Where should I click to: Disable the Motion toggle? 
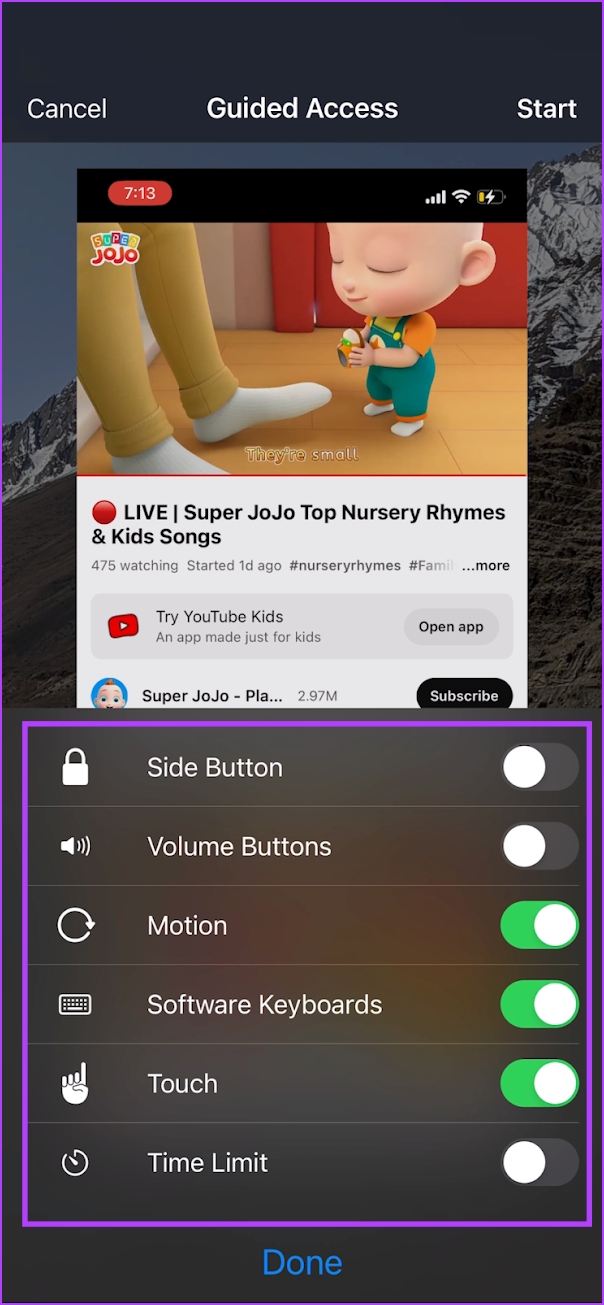pyautogui.click(x=539, y=926)
